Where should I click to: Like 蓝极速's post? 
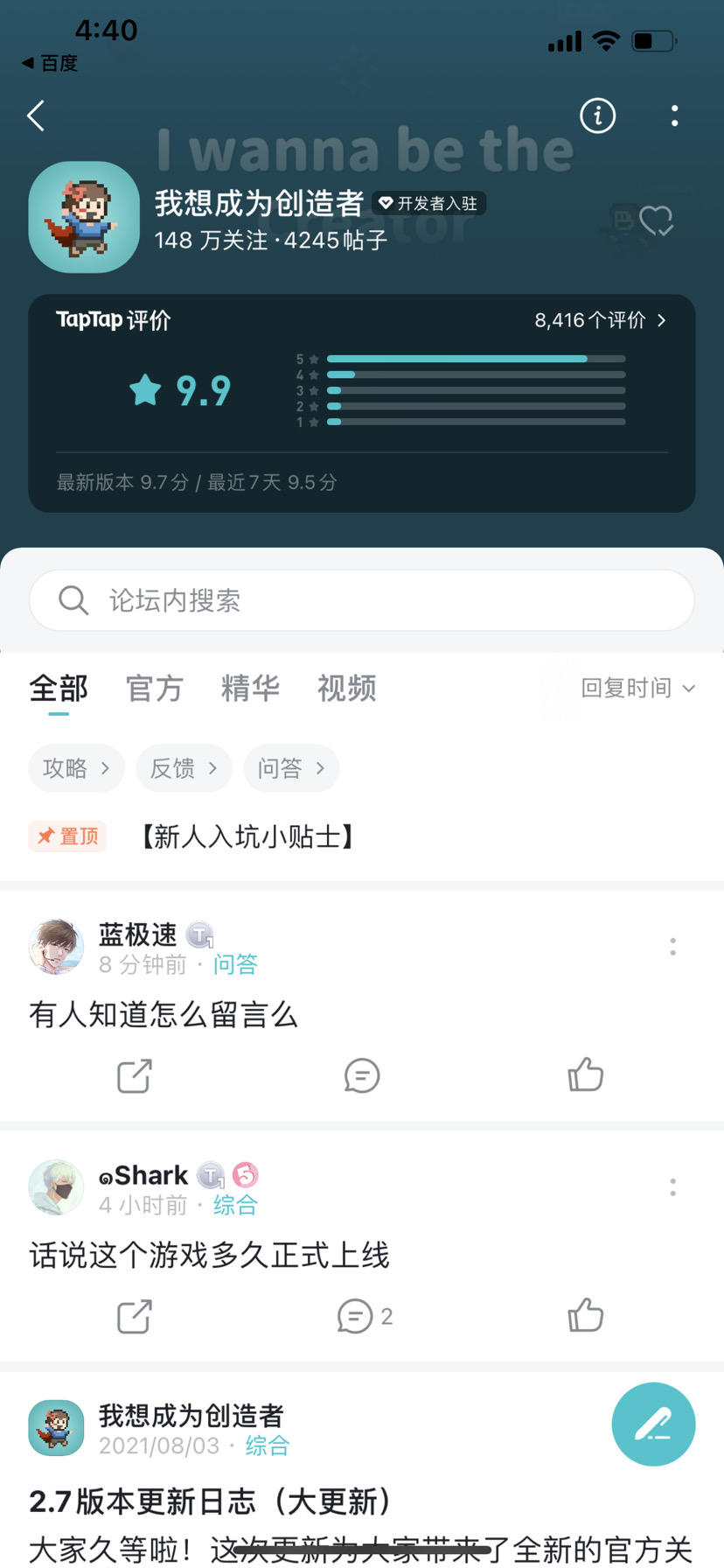(x=585, y=1075)
